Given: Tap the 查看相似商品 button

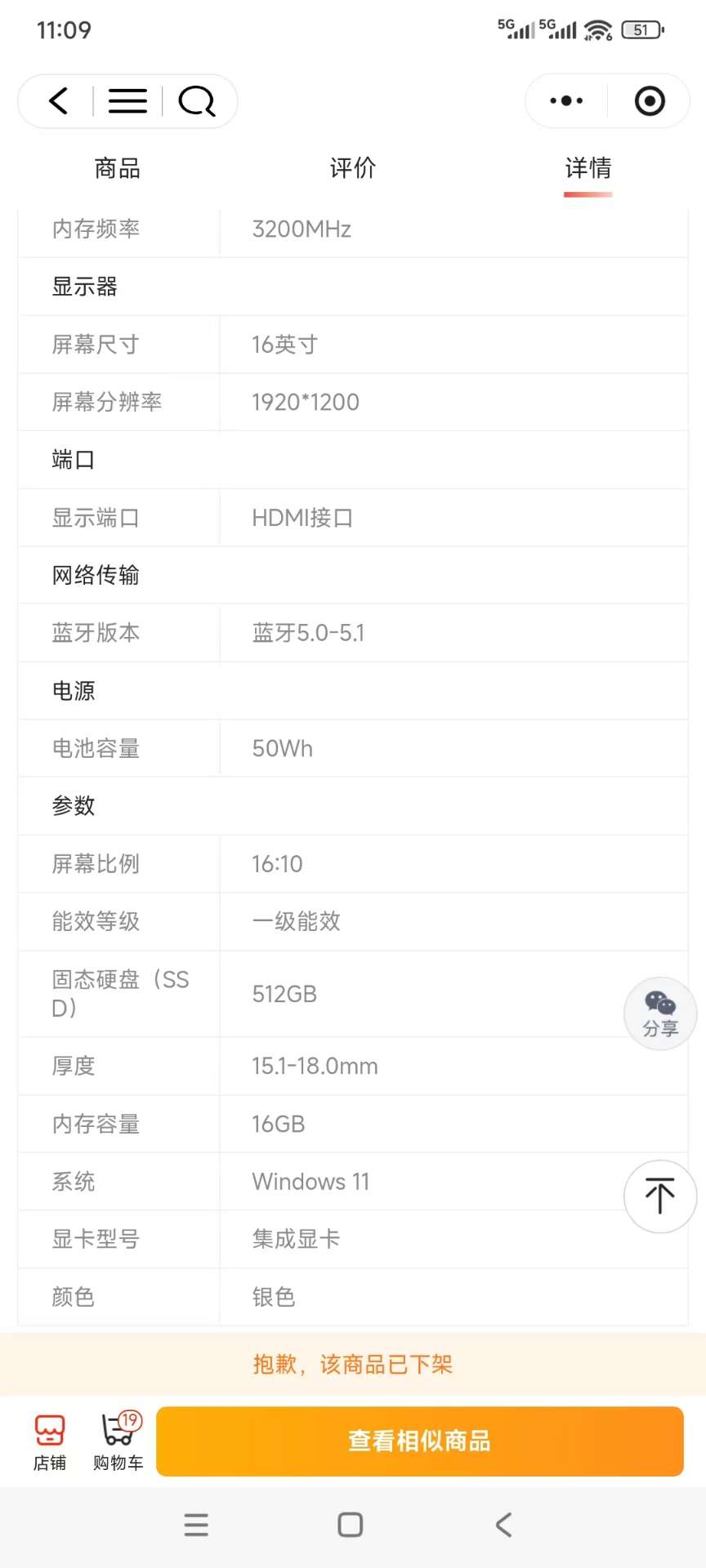Looking at the screenshot, I should point(419,1441).
